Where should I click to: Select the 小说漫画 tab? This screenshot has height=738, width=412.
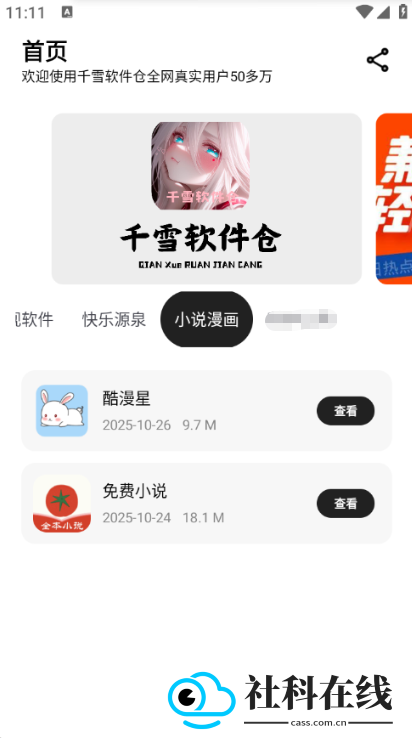[x=207, y=320]
